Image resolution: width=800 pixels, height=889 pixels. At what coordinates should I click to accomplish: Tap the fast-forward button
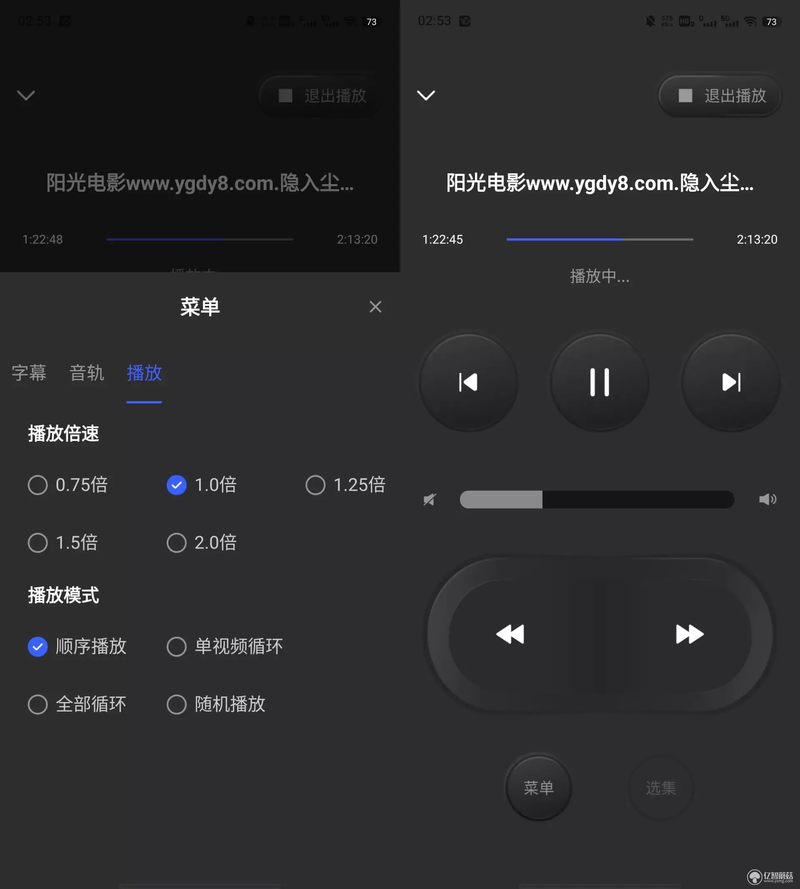point(689,634)
